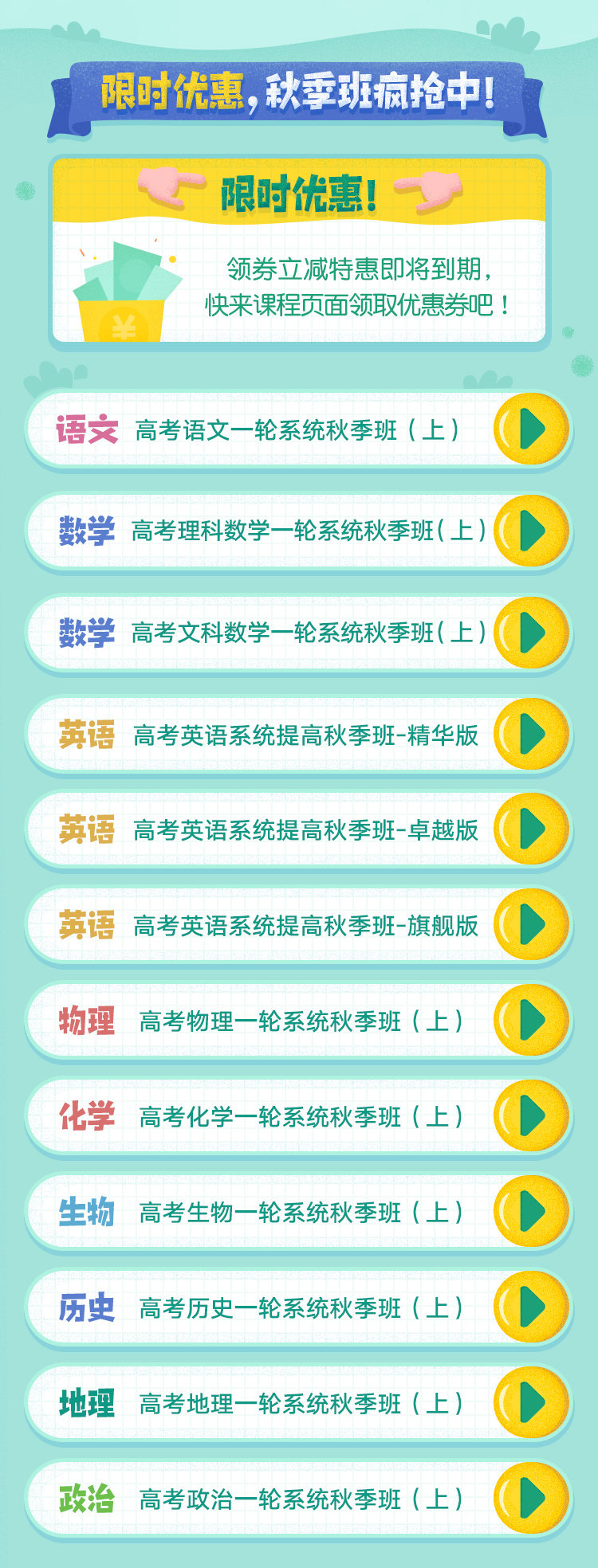Select 高考文科数学一轮系统秋季班 course
The width and height of the screenshot is (598, 1568).
(531, 632)
